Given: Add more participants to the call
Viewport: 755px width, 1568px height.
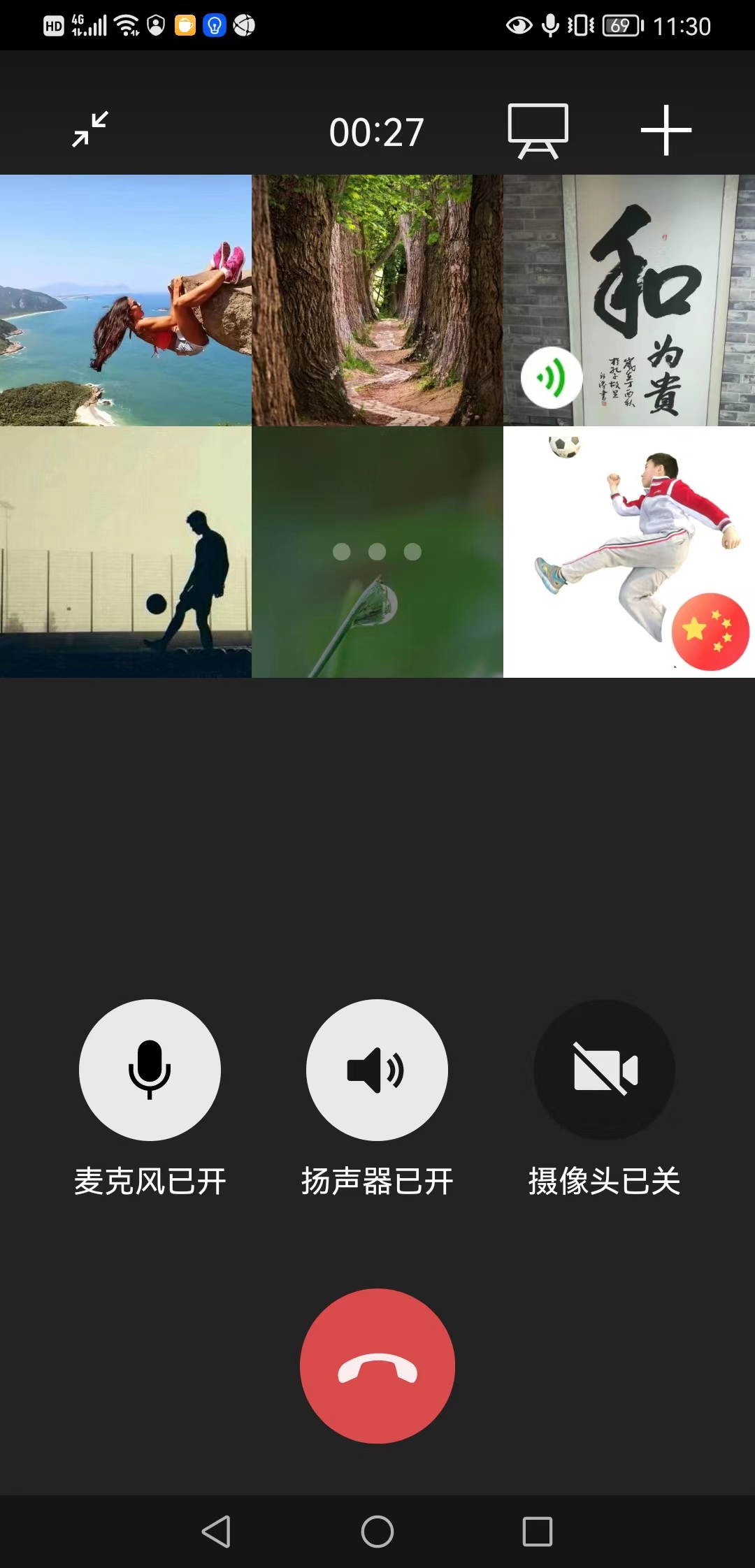Looking at the screenshot, I should [666, 130].
